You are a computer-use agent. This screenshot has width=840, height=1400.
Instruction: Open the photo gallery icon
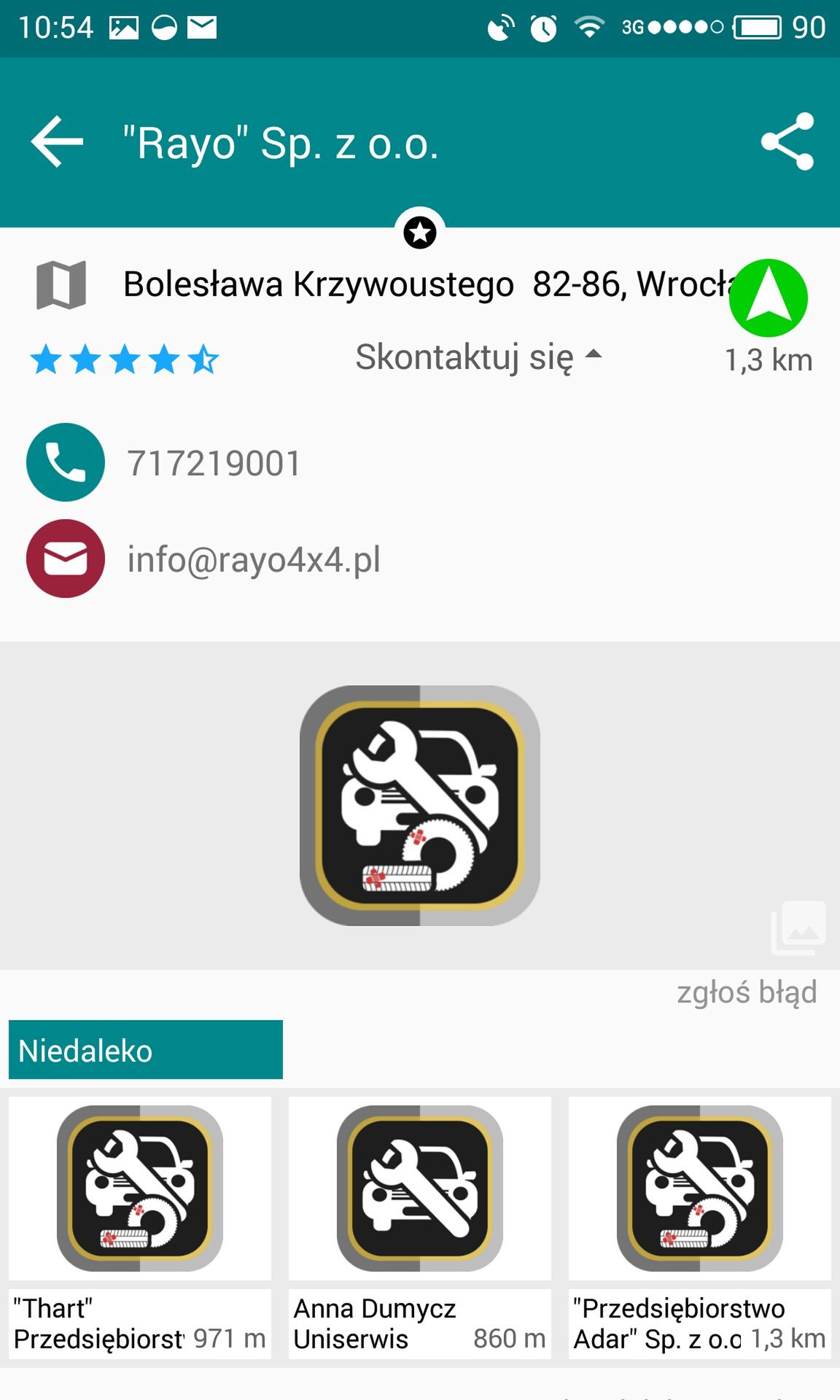point(798,927)
